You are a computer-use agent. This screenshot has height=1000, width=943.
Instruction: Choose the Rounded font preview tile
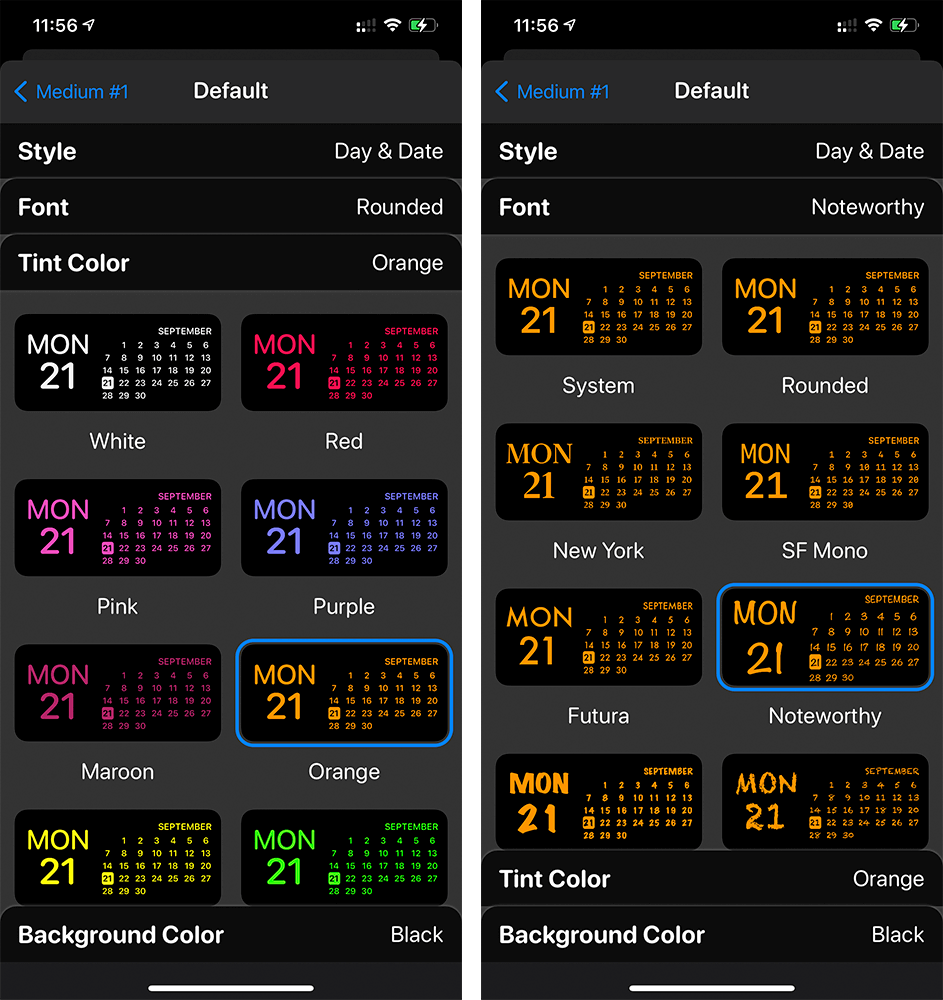(x=825, y=307)
